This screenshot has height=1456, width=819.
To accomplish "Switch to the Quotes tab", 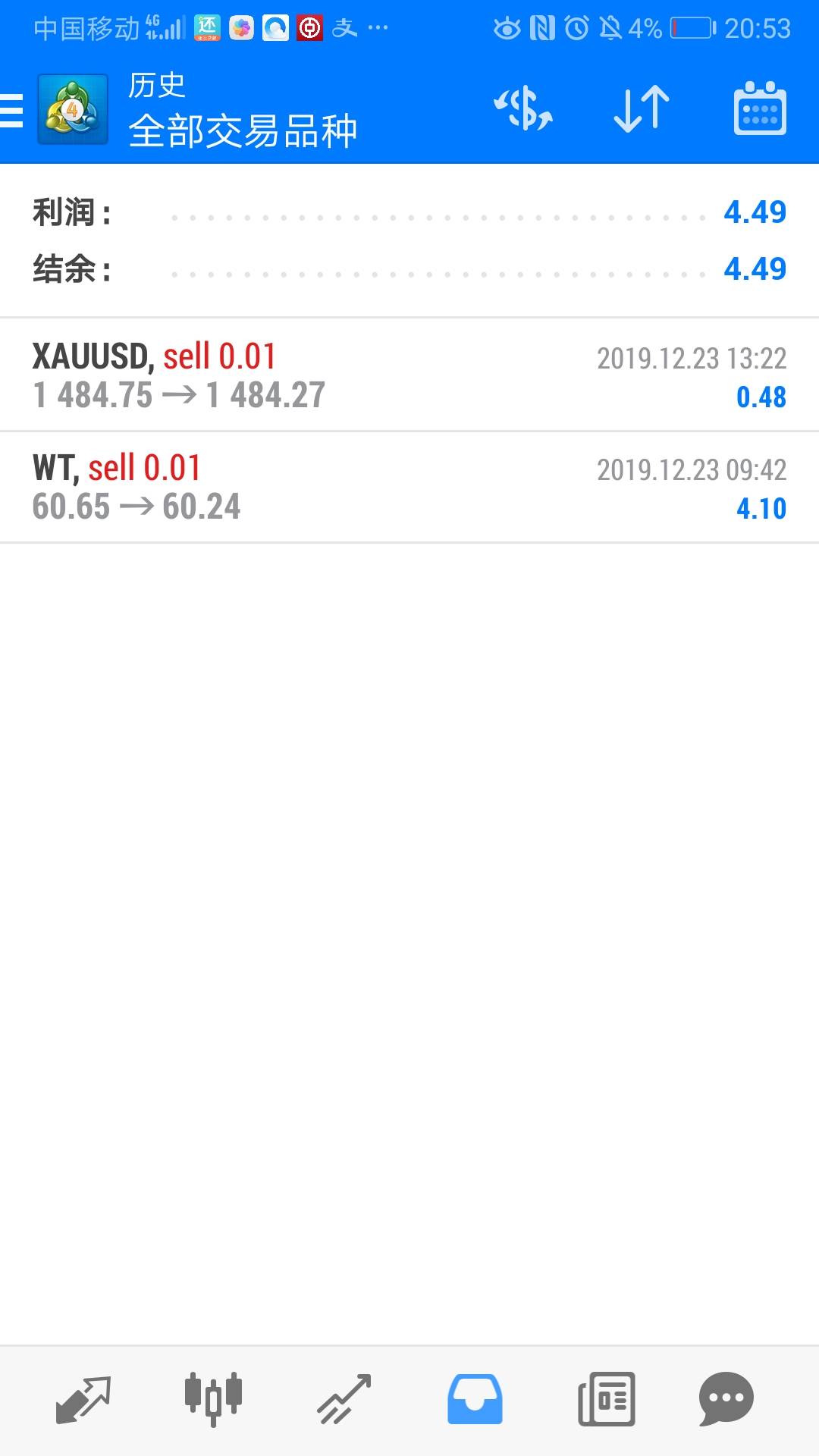I will (83, 1398).
